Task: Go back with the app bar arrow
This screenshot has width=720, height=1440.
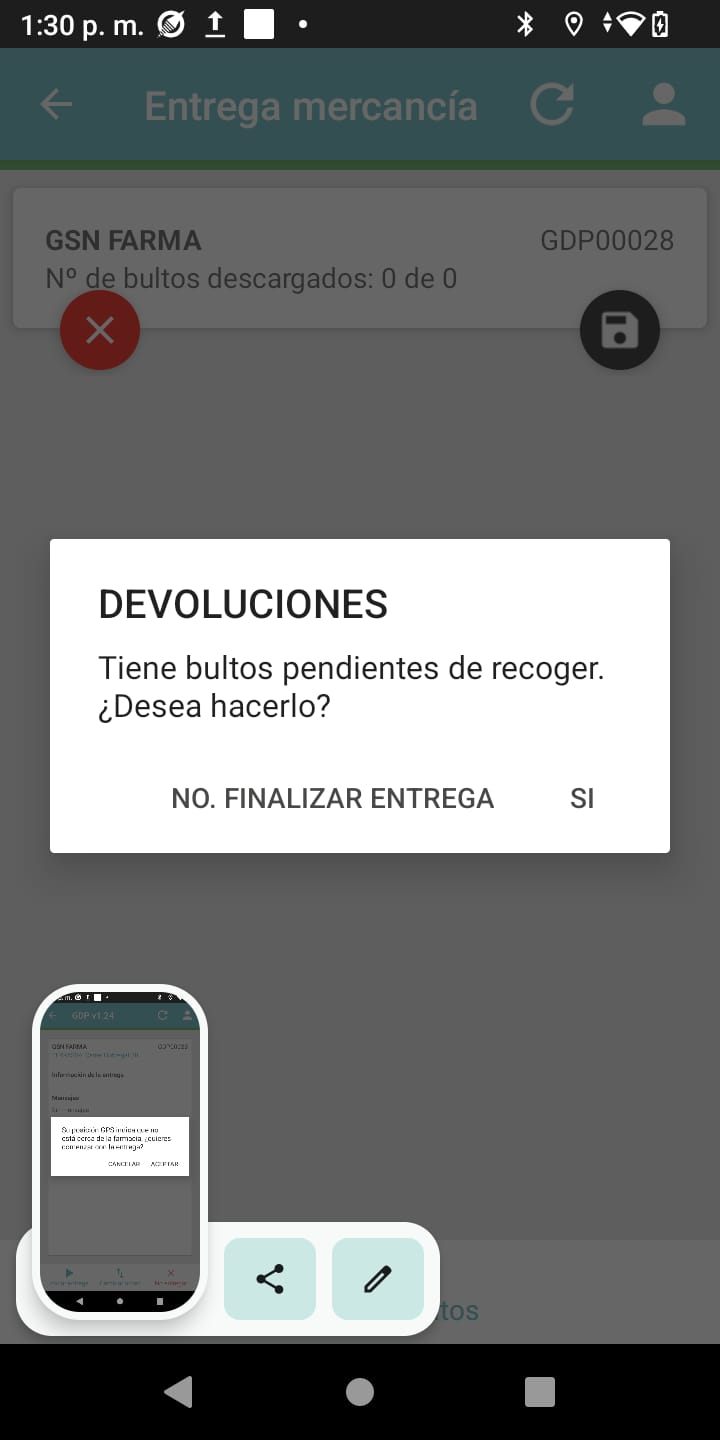Action: pos(56,105)
